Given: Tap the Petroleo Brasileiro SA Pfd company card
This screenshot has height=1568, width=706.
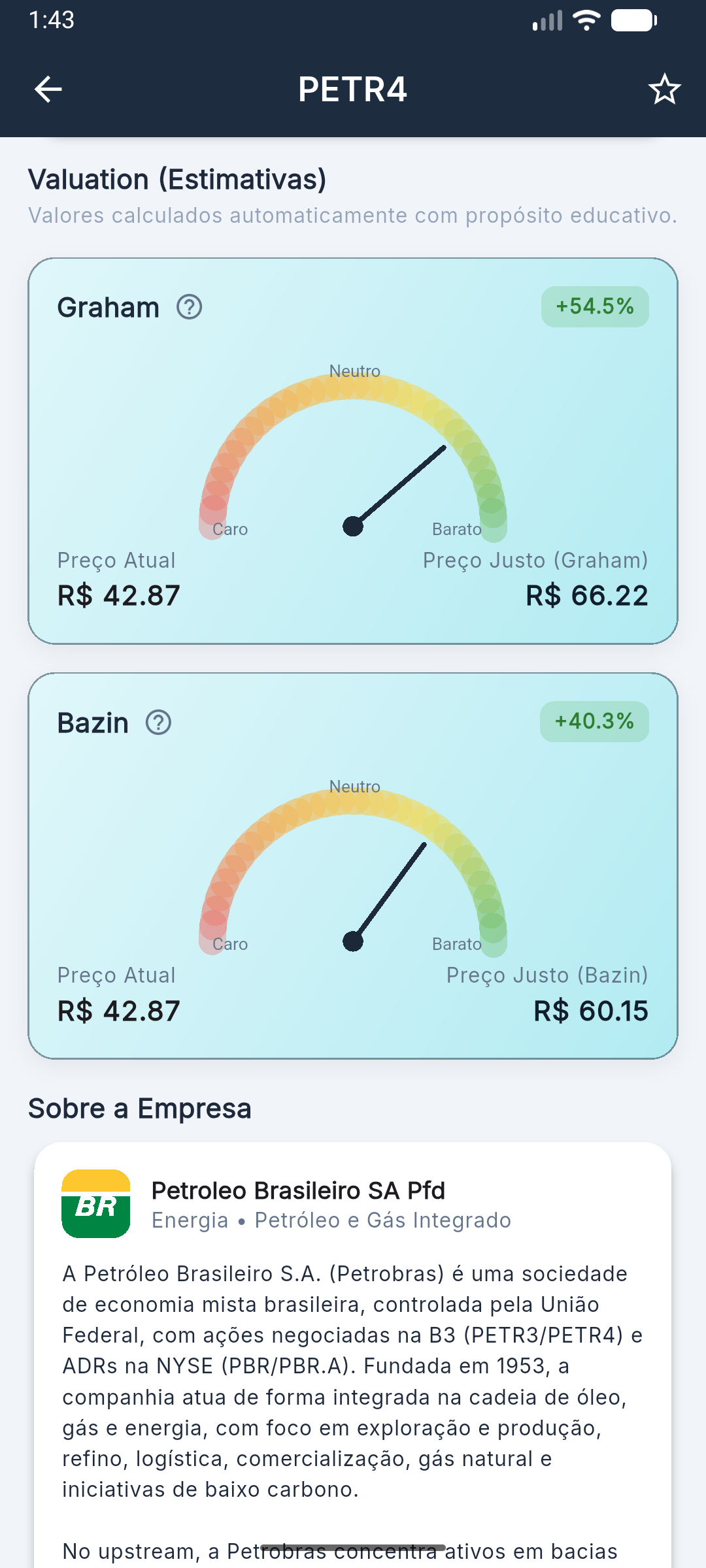Looking at the screenshot, I should tap(353, 1202).
